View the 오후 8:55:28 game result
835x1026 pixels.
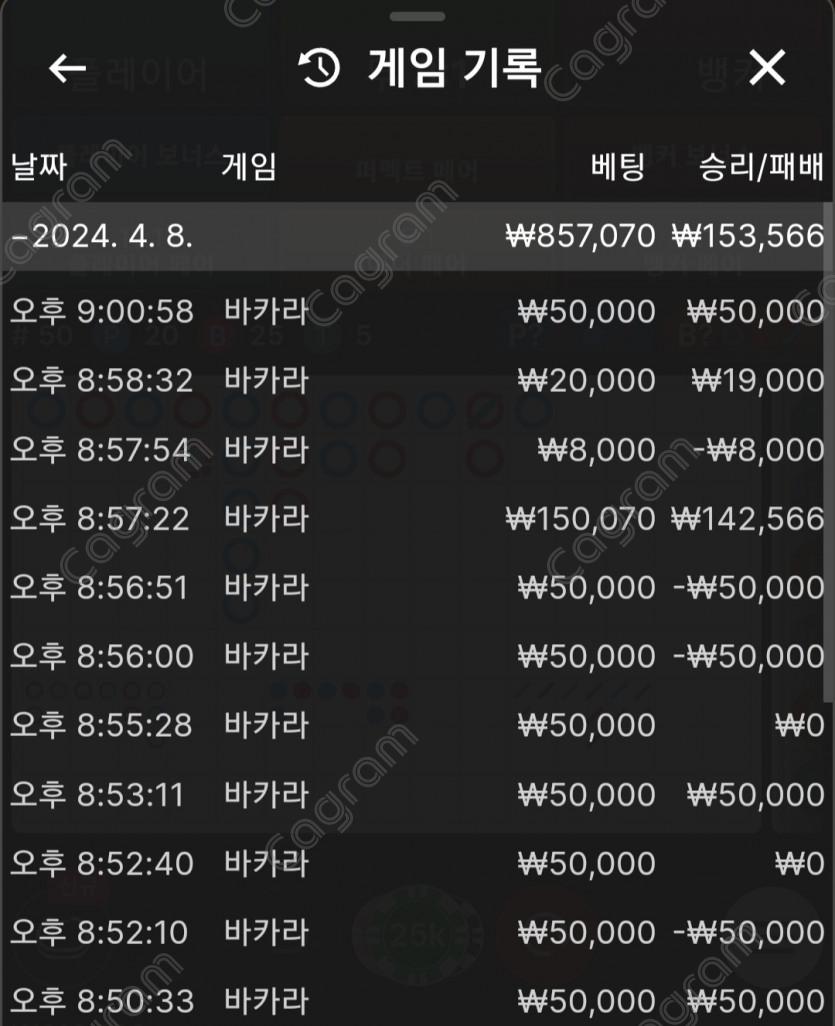tap(415, 725)
